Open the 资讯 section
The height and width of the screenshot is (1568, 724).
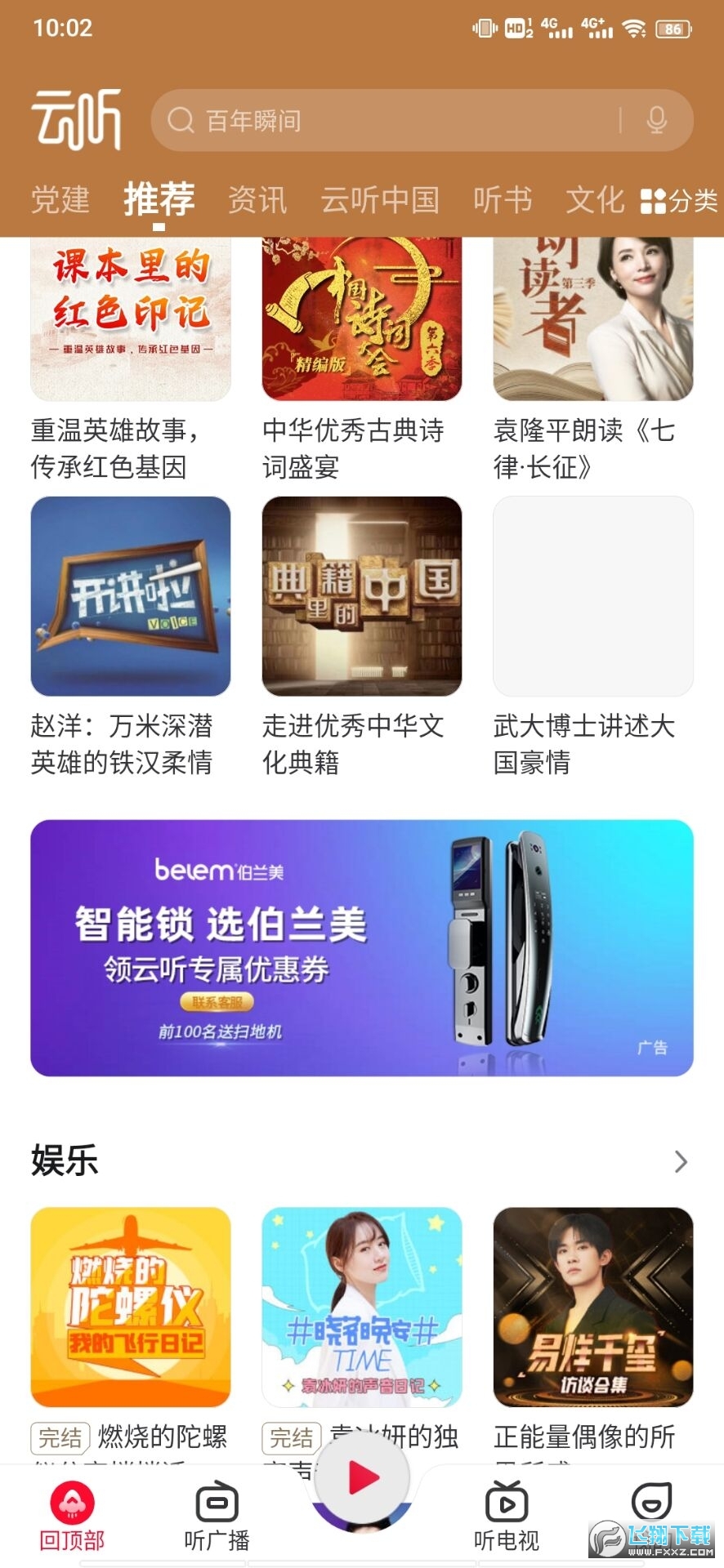point(258,200)
